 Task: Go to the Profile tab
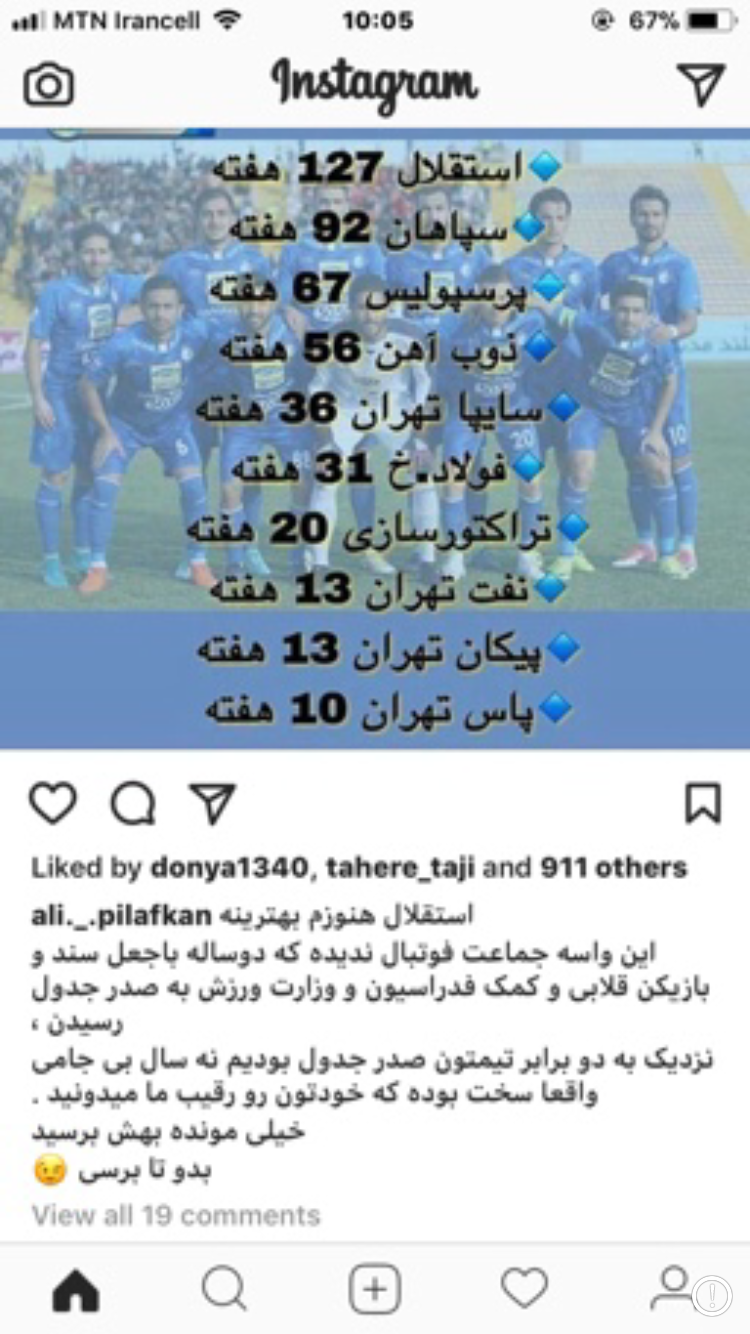(x=672, y=1289)
